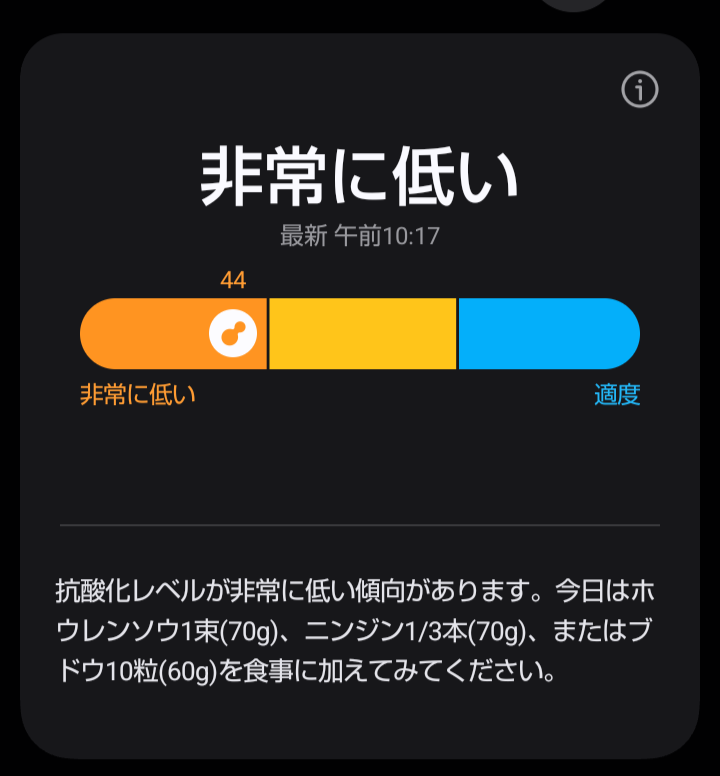
Task: Open the info icon on antioxidant card
Action: point(640,90)
